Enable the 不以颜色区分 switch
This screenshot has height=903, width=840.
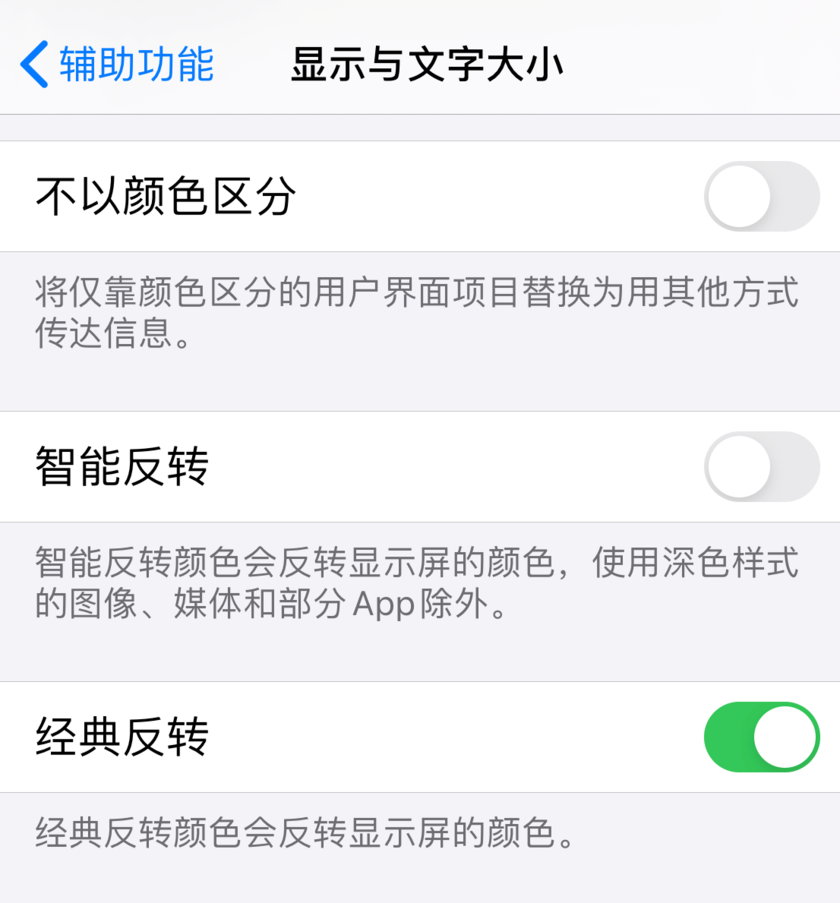click(762, 196)
